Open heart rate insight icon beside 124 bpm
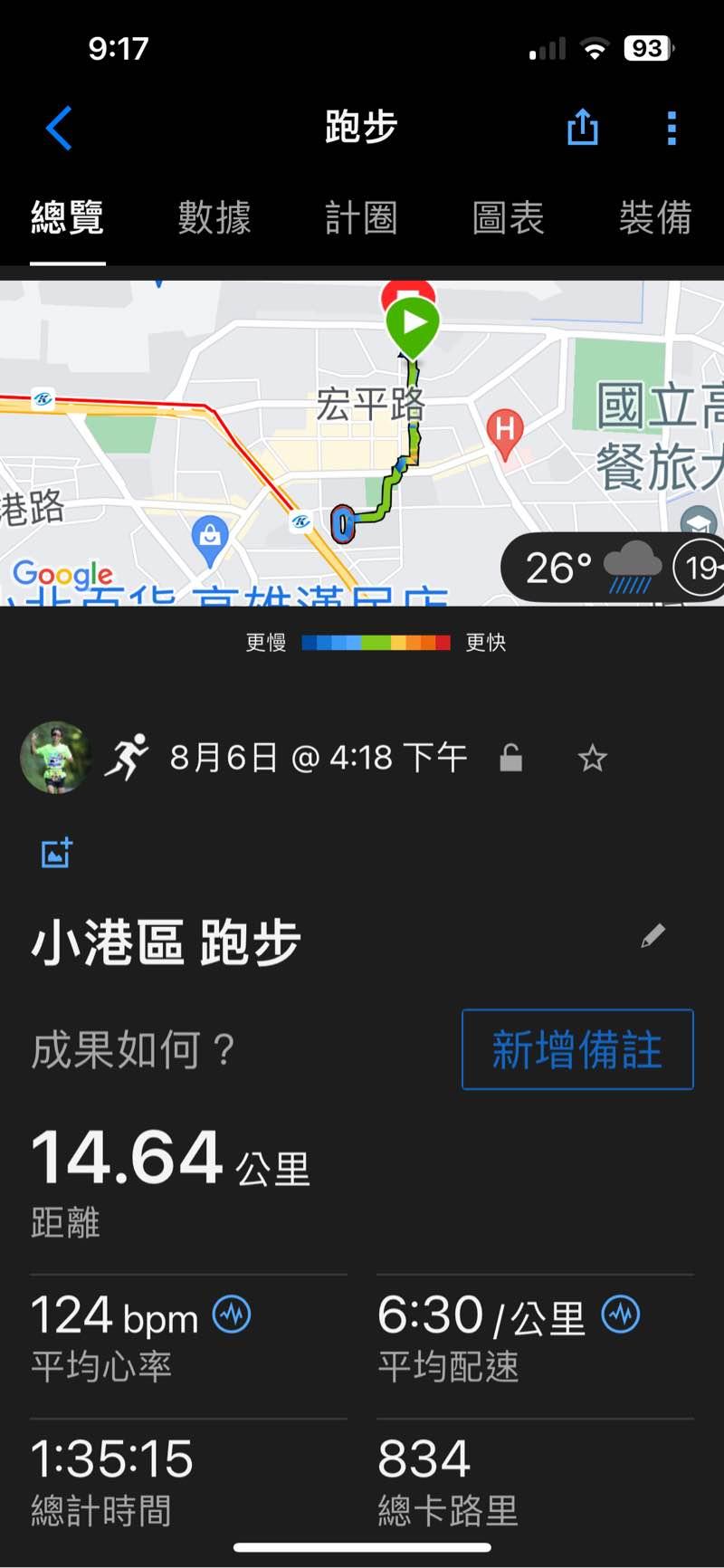 click(x=232, y=1315)
